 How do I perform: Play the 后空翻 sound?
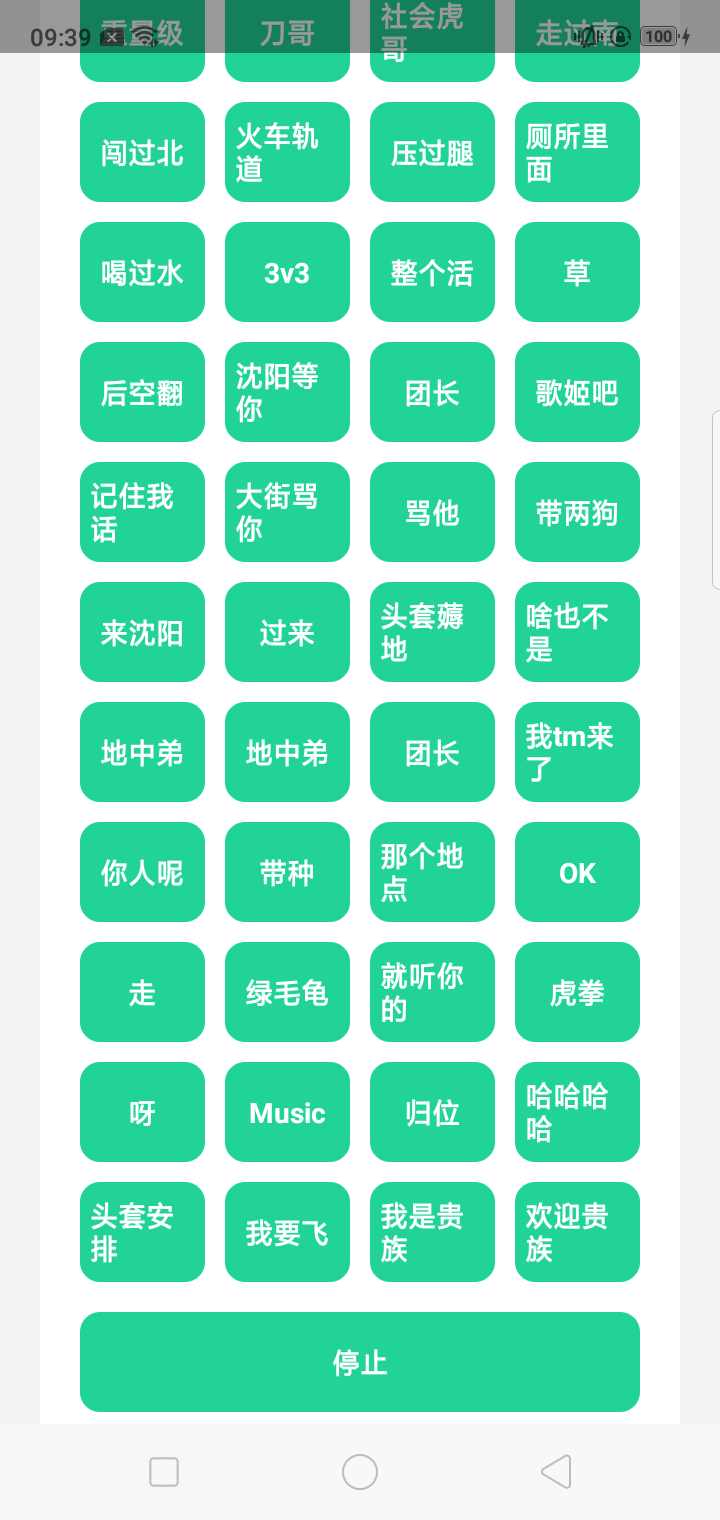[x=142, y=392]
